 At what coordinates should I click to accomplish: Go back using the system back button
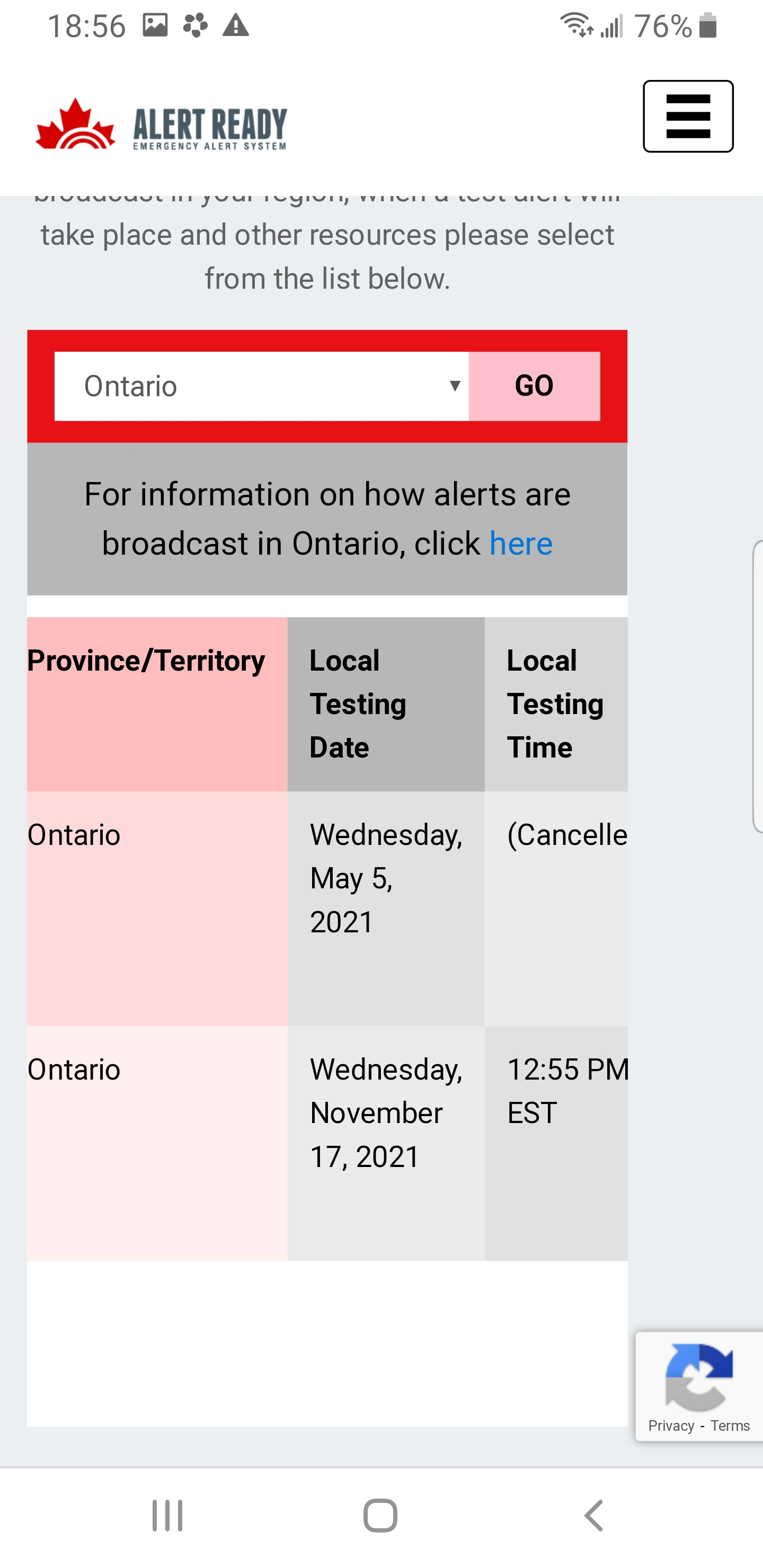coord(594,1515)
